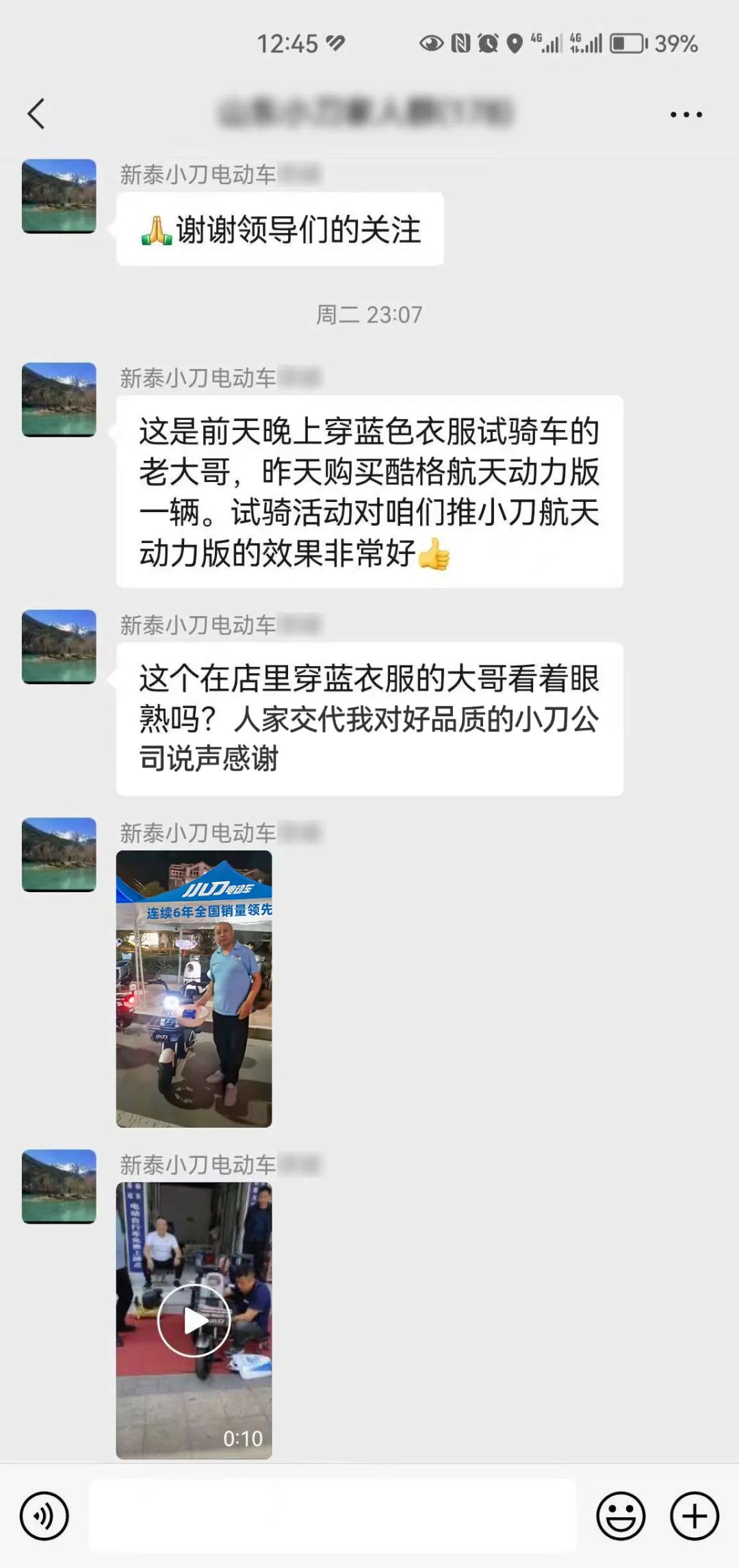Open the photo of man in blue shirt
739x1568 pixels.
(x=194, y=989)
